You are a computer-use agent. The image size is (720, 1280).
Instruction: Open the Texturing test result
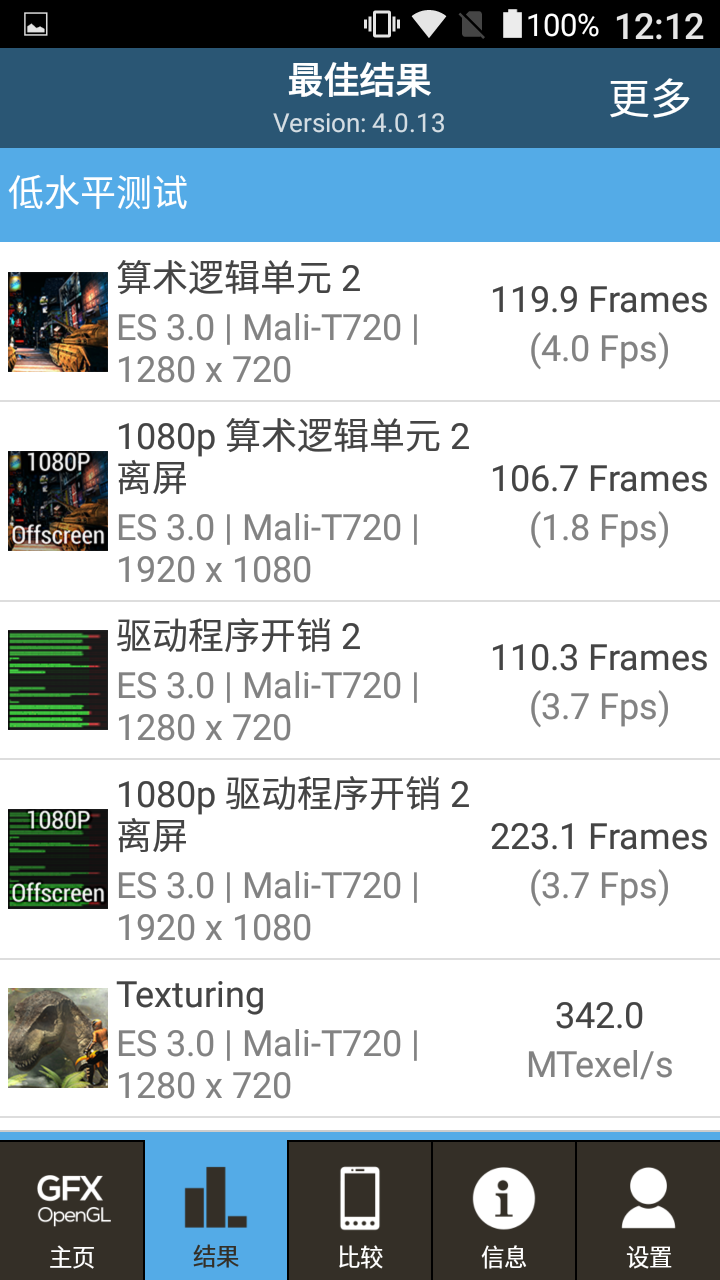coord(360,1038)
